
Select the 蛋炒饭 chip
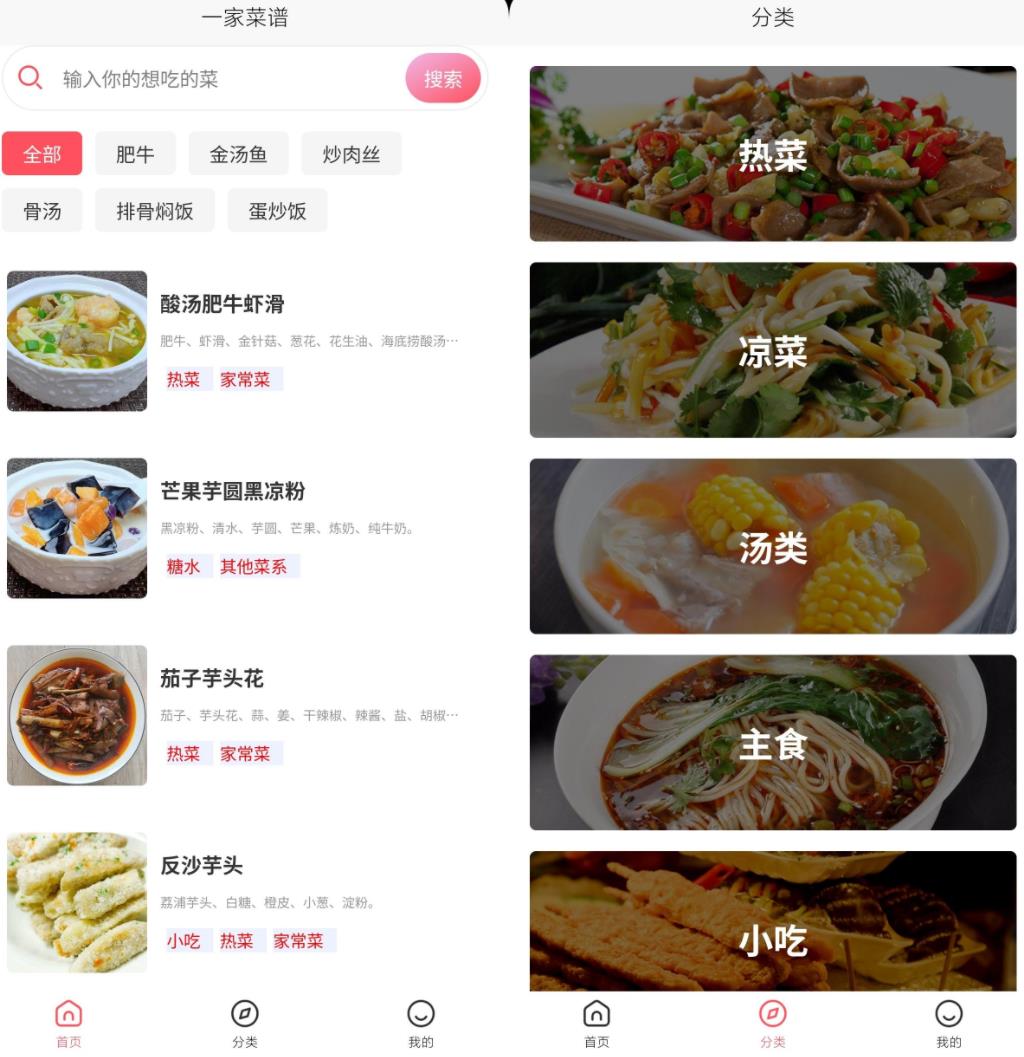(x=277, y=211)
